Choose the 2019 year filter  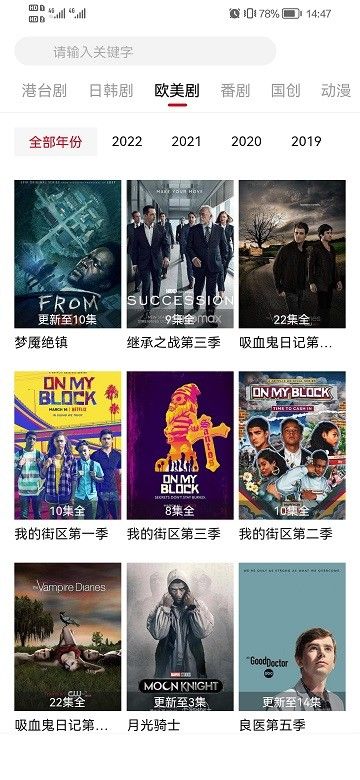click(x=306, y=141)
